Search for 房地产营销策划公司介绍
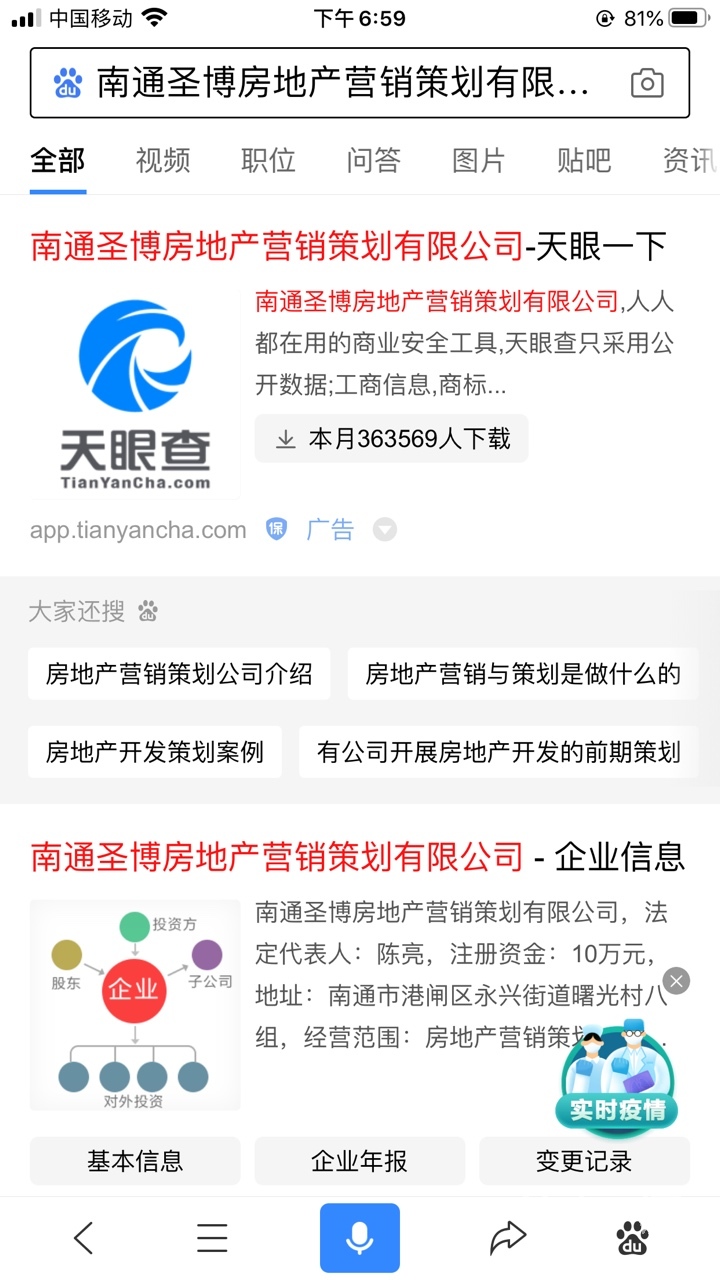This screenshot has width=720, height=1280. pyautogui.click(x=179, y=674)
